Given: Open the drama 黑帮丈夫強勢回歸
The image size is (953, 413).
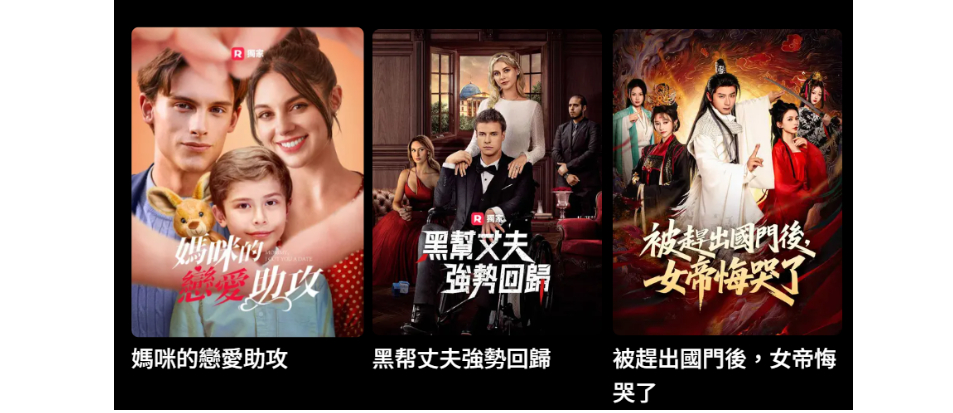Looking at the screenshot, I should [487, 182].
